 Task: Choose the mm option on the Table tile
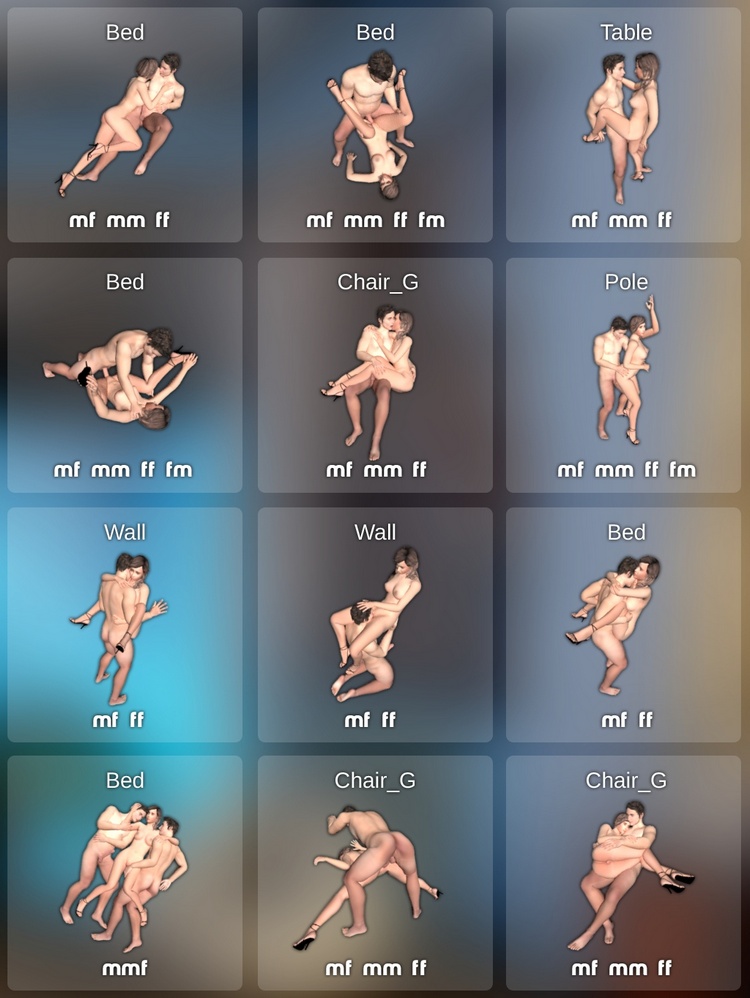[627, 220]
